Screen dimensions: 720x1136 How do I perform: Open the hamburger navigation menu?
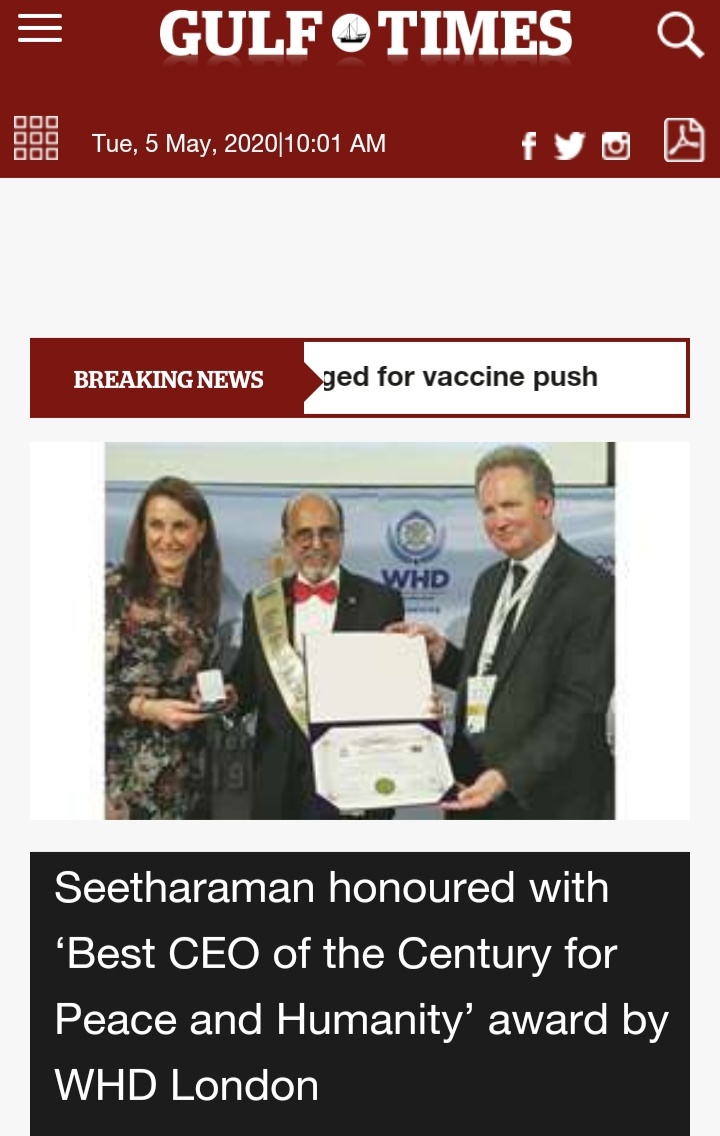[40, 31]
